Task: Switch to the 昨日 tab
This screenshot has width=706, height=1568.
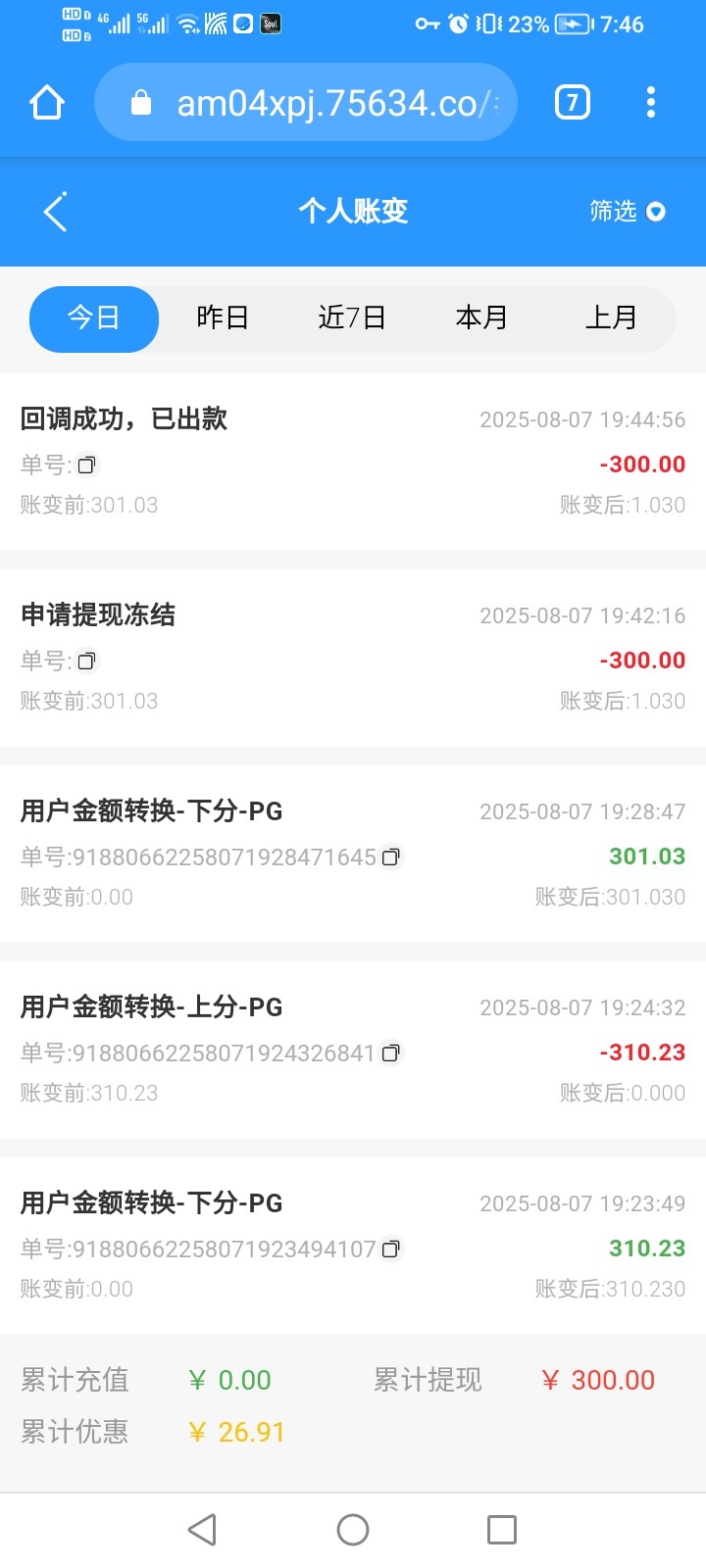Action: 223,318
